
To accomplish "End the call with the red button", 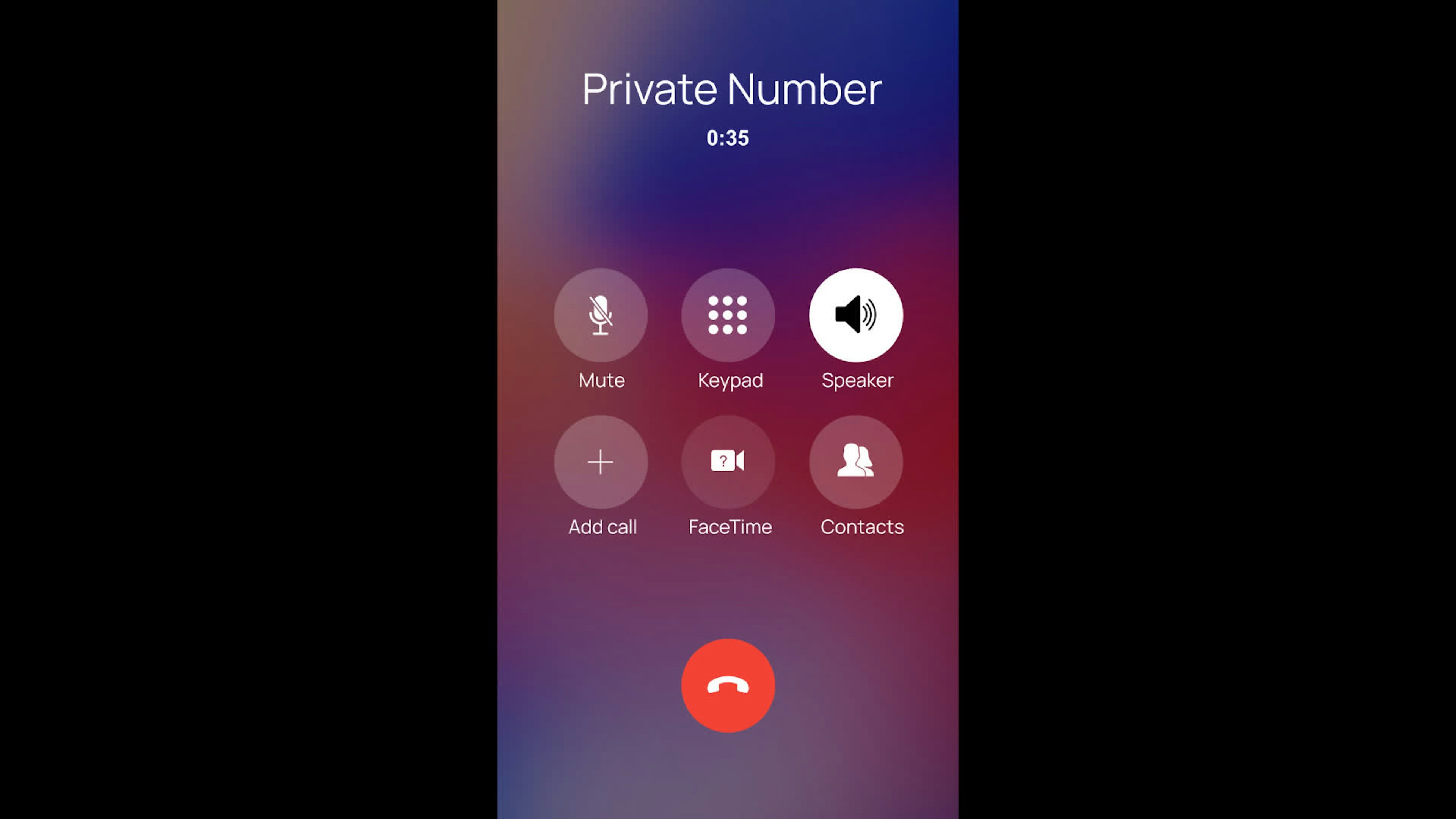I will point(728,685).
